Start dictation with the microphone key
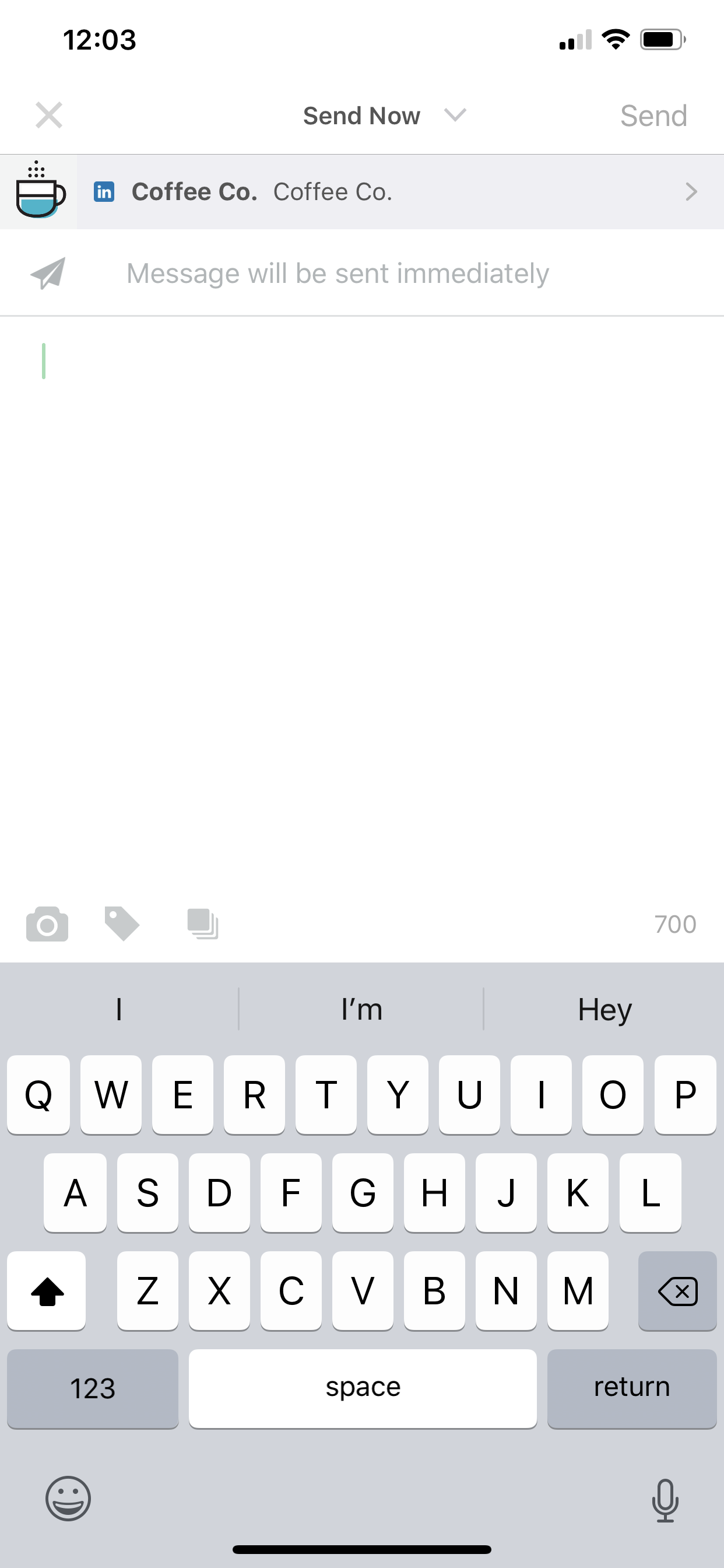This screenshot has height=1568, width=724. [665, 1500]
